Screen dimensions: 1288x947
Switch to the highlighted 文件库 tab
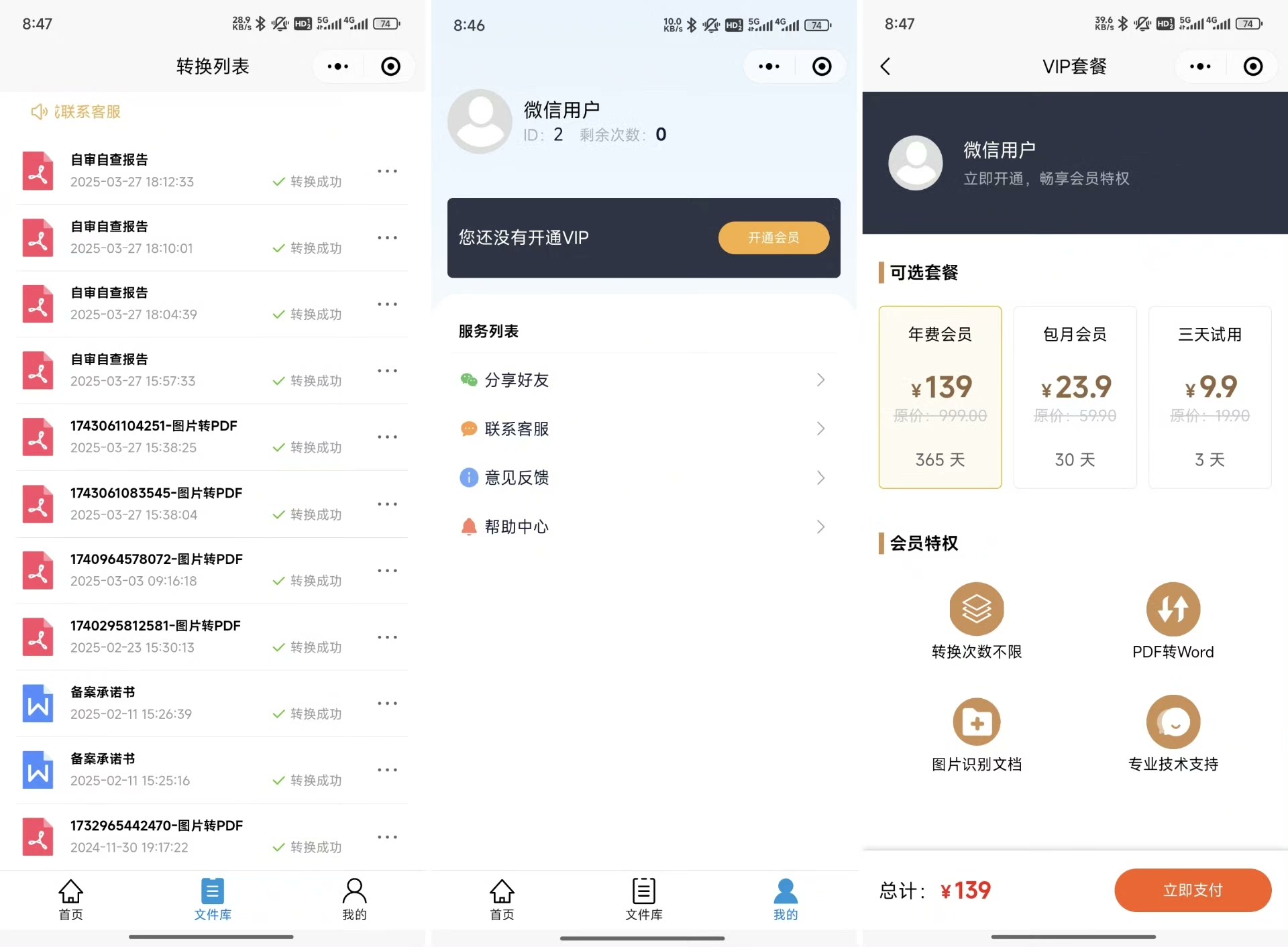pos(212,899)
